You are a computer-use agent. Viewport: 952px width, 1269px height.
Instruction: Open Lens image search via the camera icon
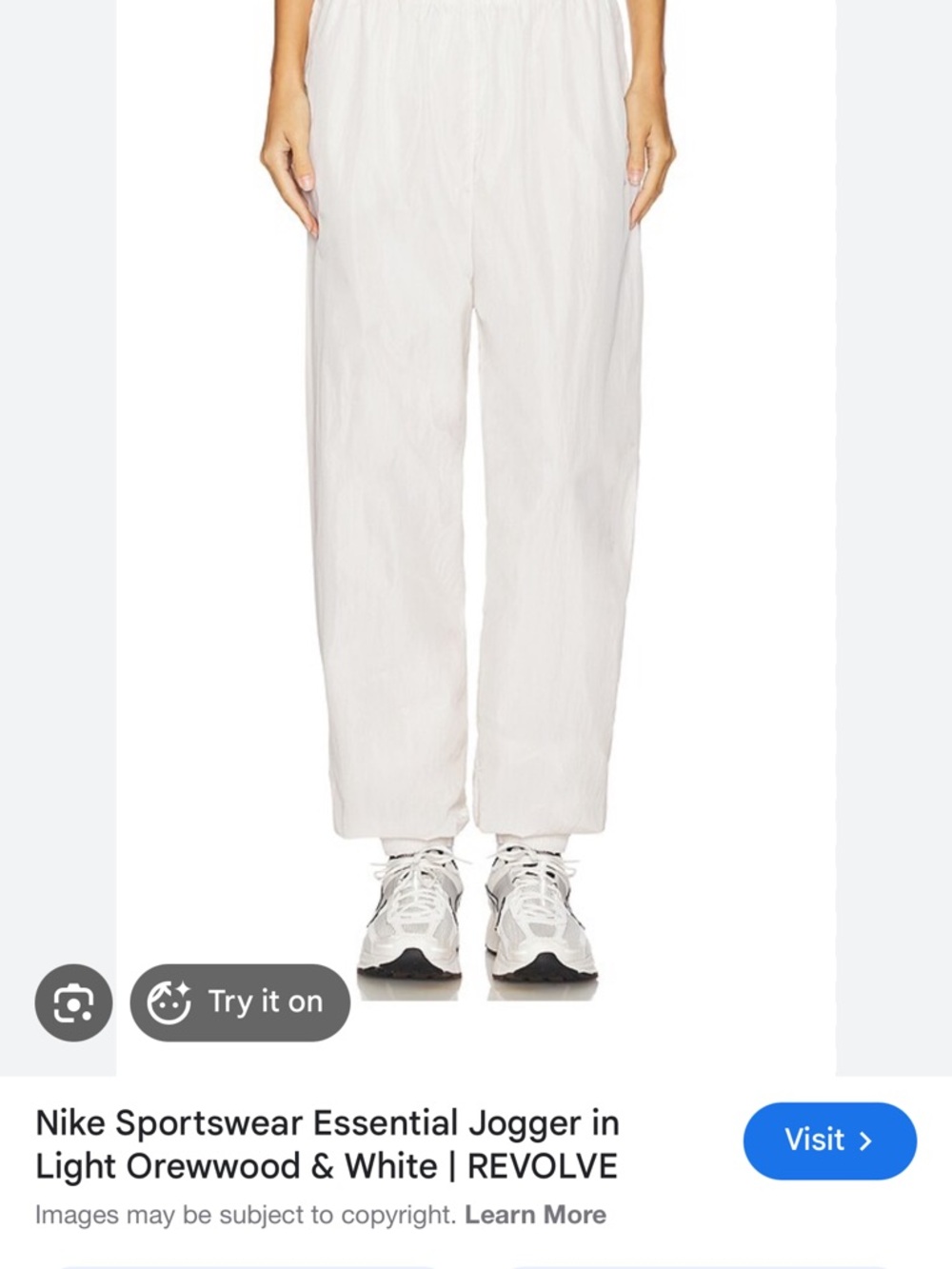pyautogui.click(x=72, y=1001)
